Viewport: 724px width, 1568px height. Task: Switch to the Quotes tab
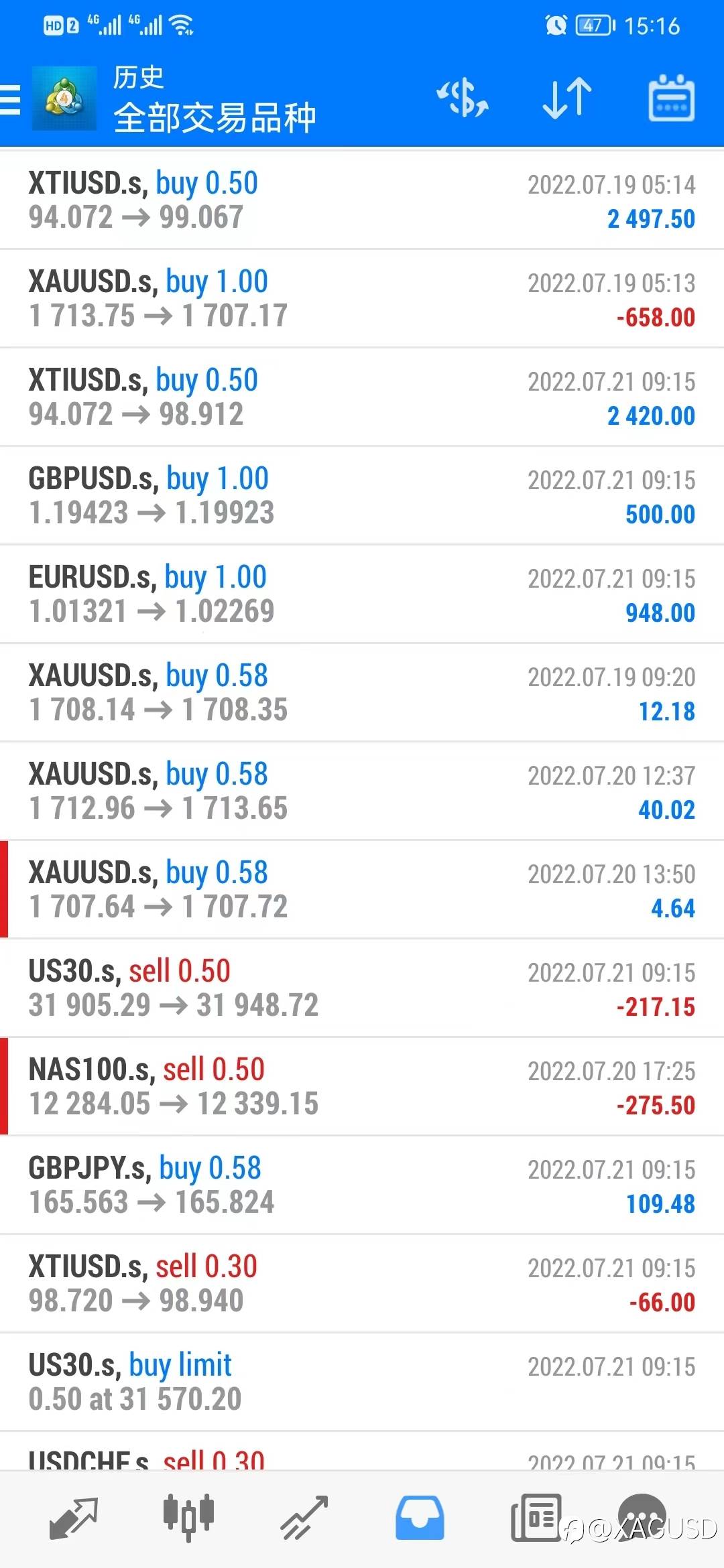pos(74,1518)
